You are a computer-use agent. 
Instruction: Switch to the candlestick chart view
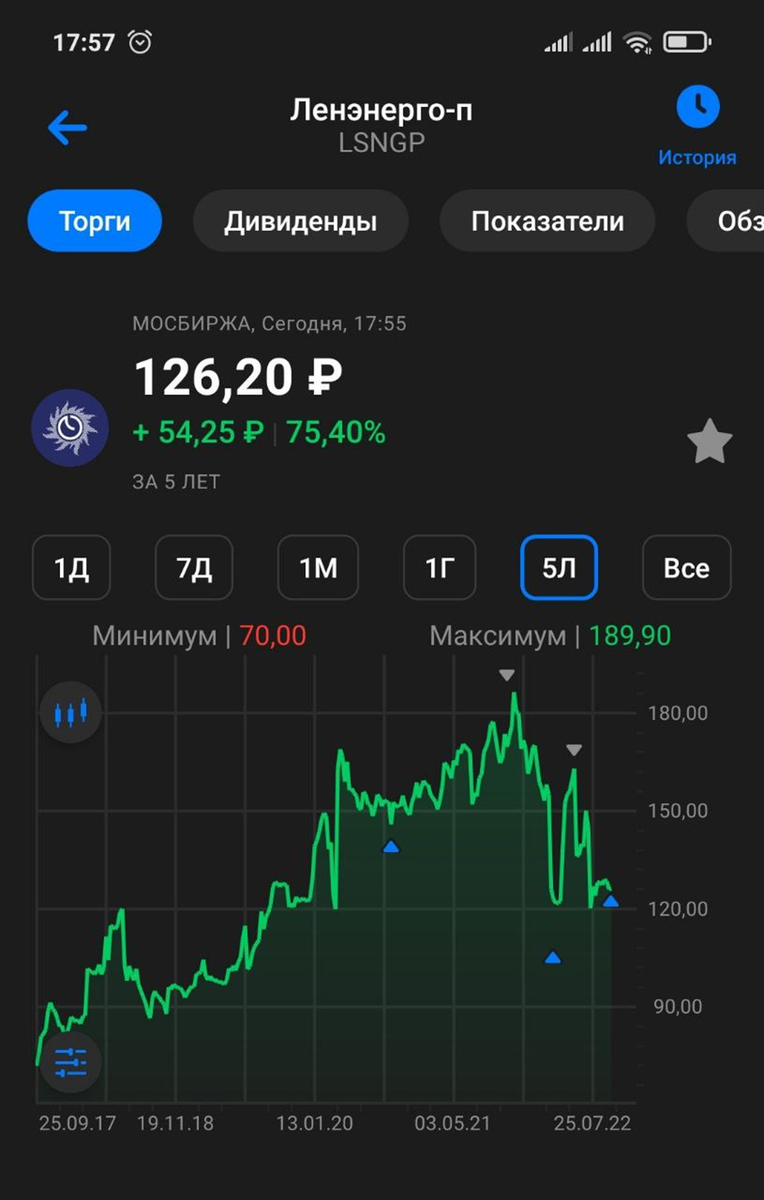click(71, 713)
